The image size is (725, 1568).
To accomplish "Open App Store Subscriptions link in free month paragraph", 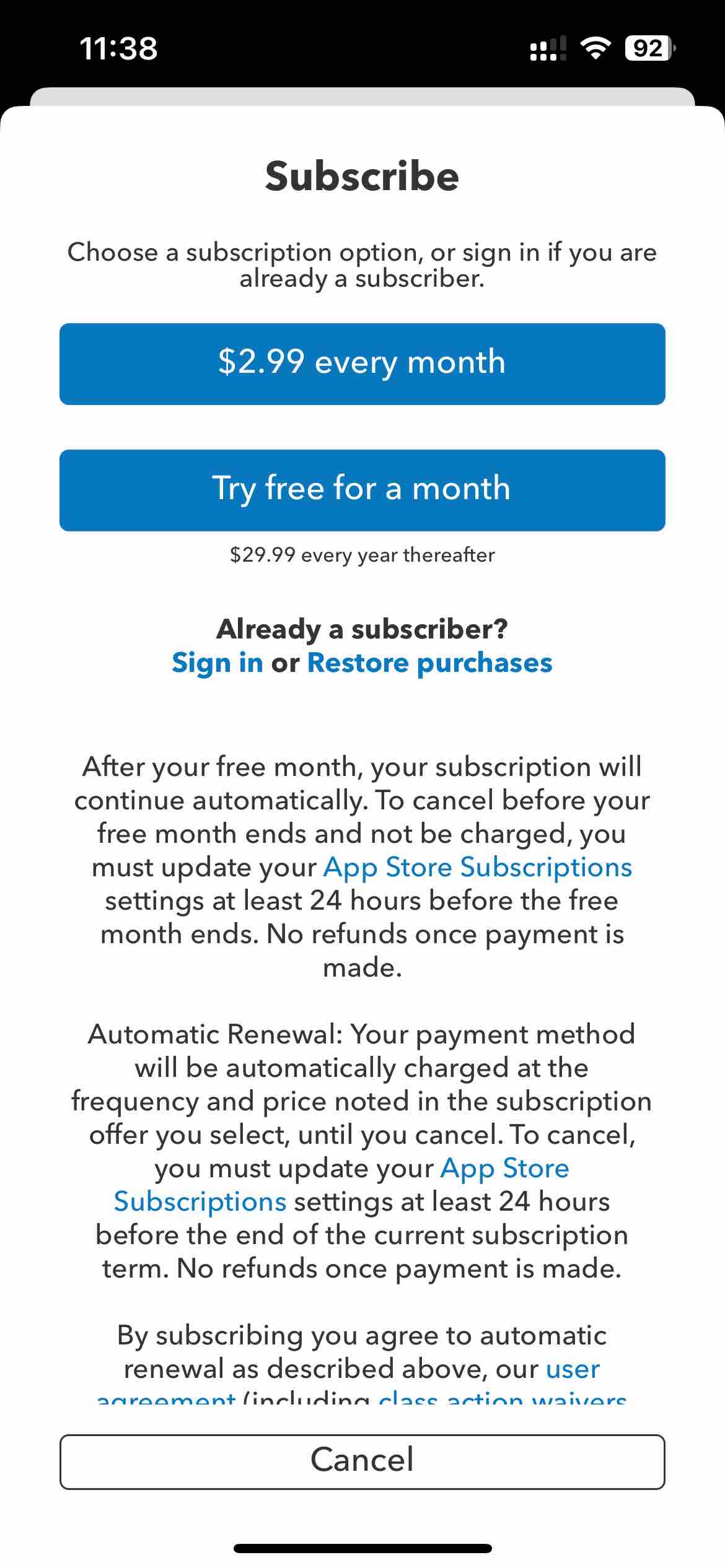I will coord(478,867).
